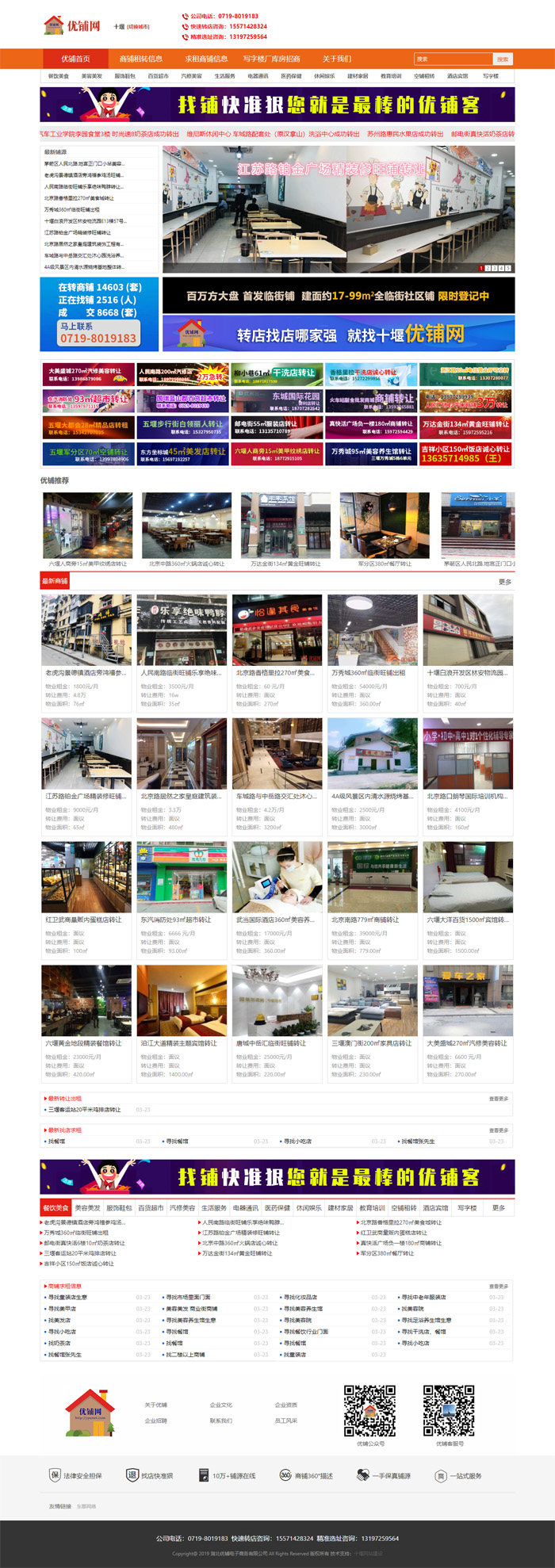555x1568 pixels.
Task: Open 查看更多 for 商铺求租信息
Action: [x=498, y=1286]
